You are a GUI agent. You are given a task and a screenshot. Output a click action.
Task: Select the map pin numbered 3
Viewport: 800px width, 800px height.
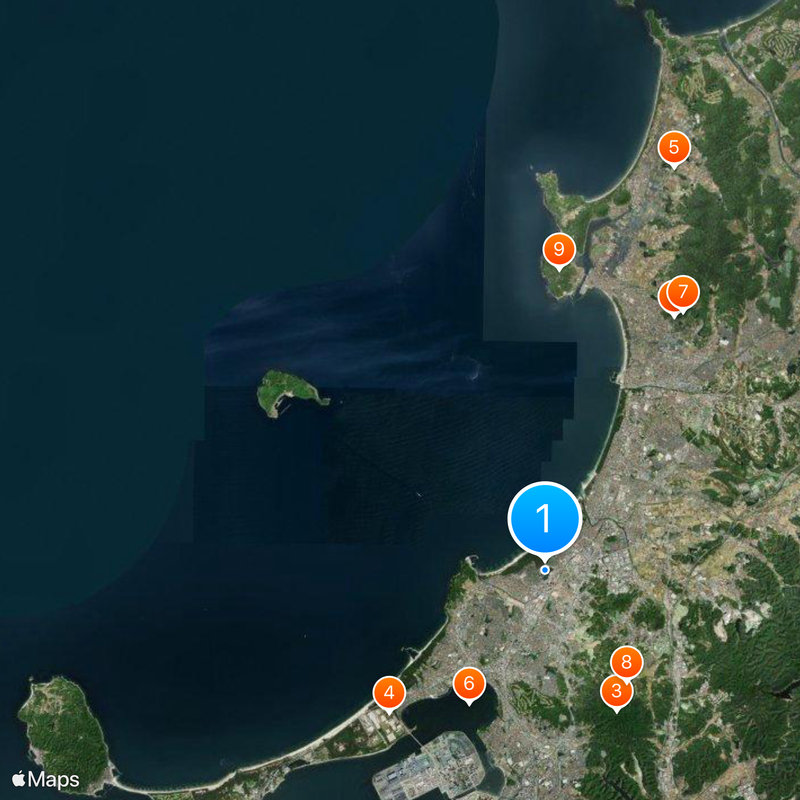tap(615, 692)
